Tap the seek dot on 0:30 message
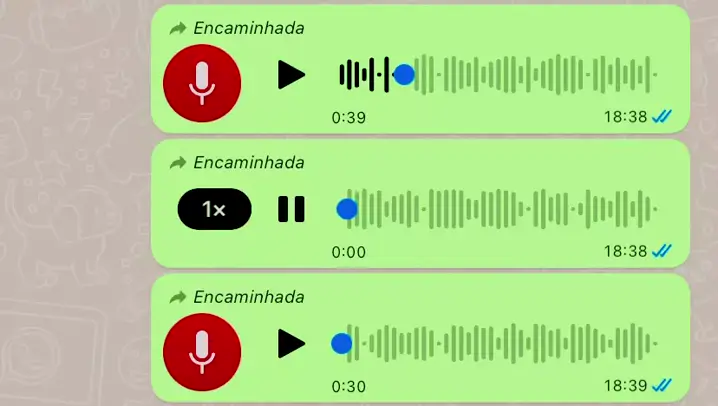 click(x=342, y=344)
